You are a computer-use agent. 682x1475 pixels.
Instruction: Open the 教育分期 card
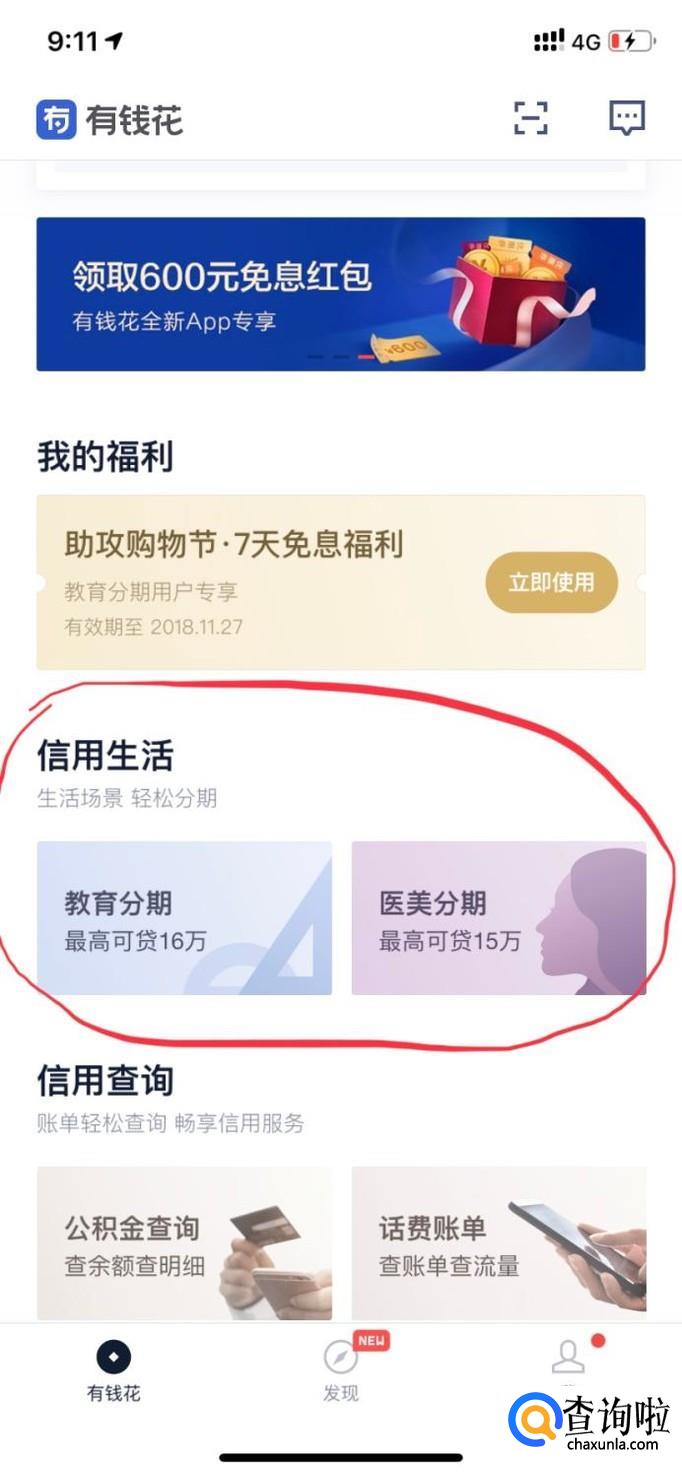[184, 918]
